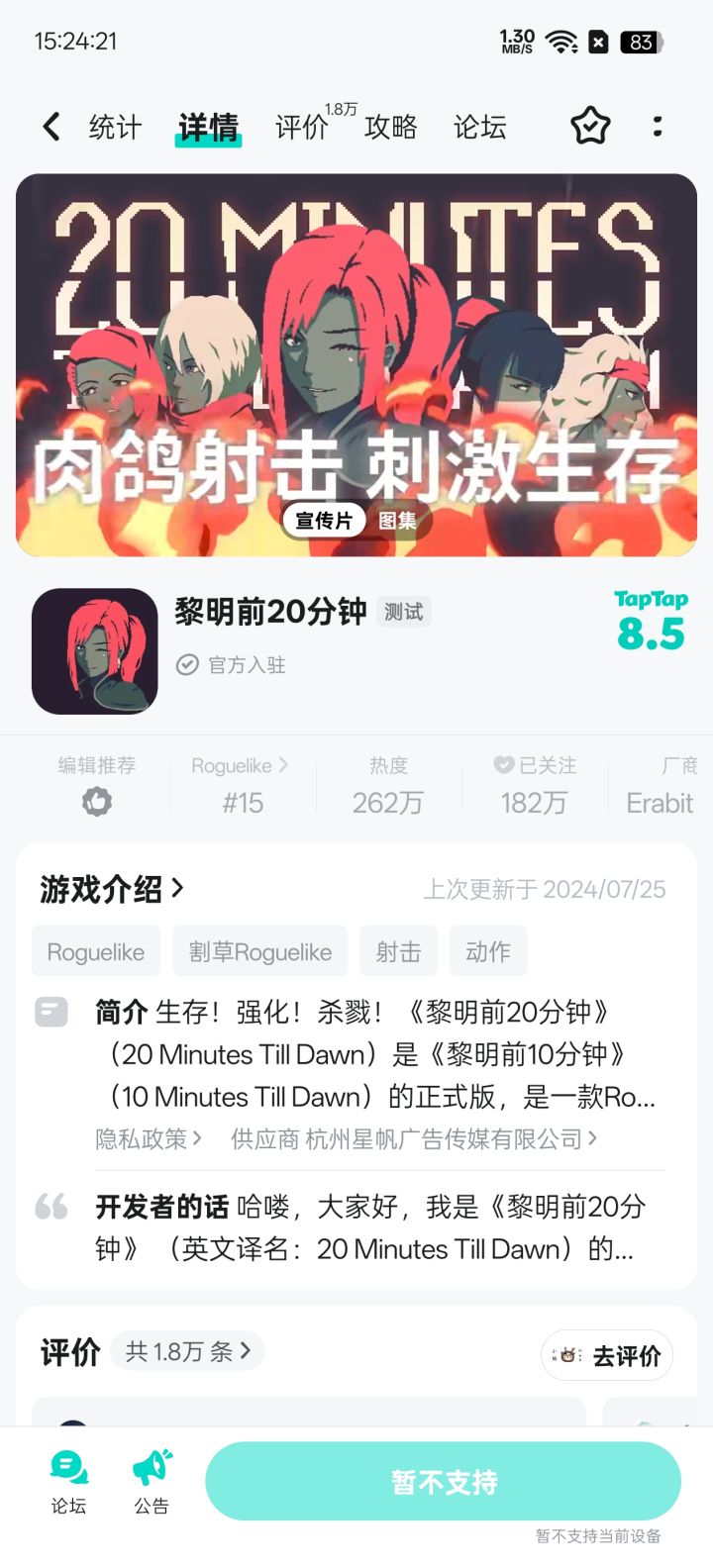This screenshot has width=713, height=1568.
Task: Tap the 割草Roguelike tag
Action: point(260,950)
